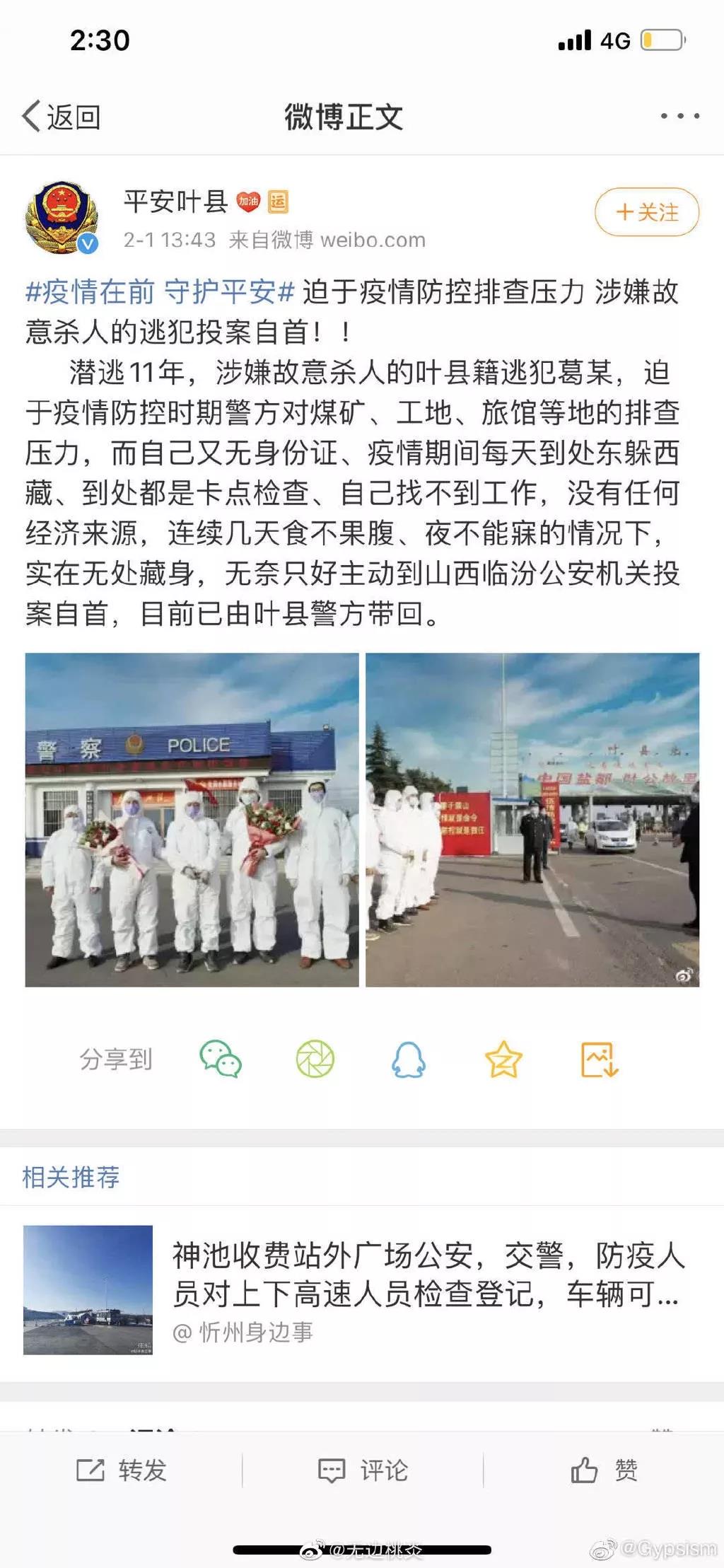Open recommended post from 忻州身边事
724x1568 pixels.
[x=362, y=1290]
